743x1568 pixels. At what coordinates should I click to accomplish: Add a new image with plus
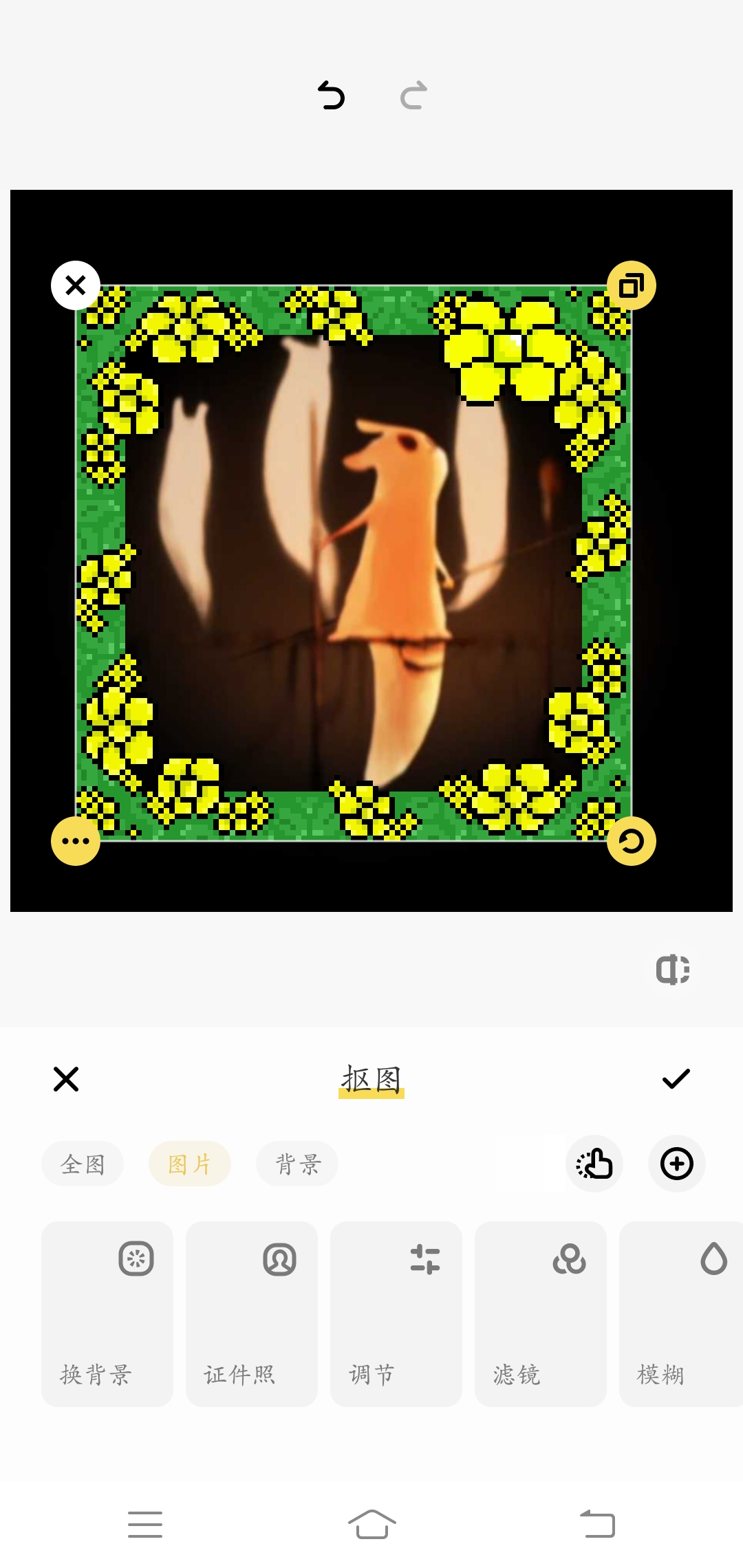(x=677, y=1164)
